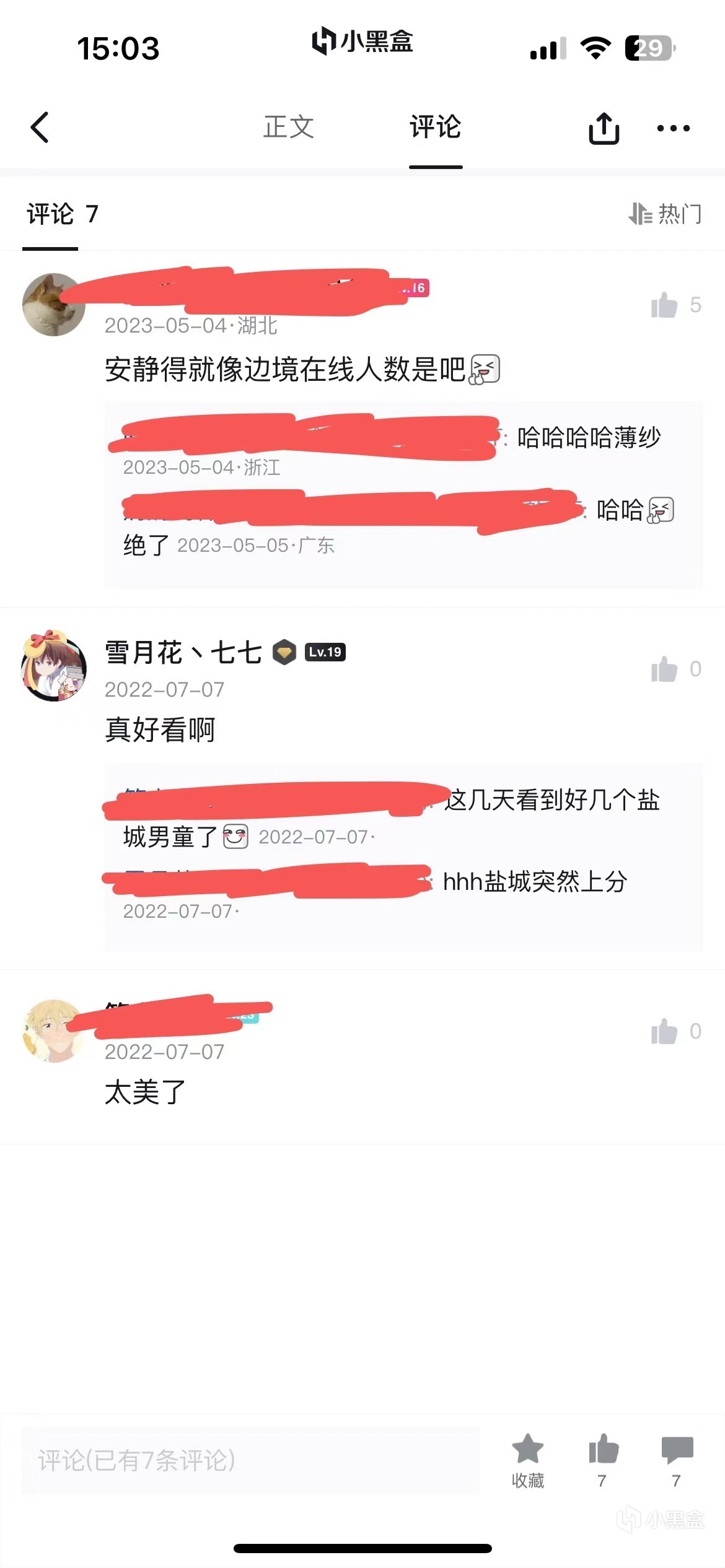Open 雪月花丶七七's profile avatar
This screenshot has height=1568, width=725.
[x=54, y=666]
